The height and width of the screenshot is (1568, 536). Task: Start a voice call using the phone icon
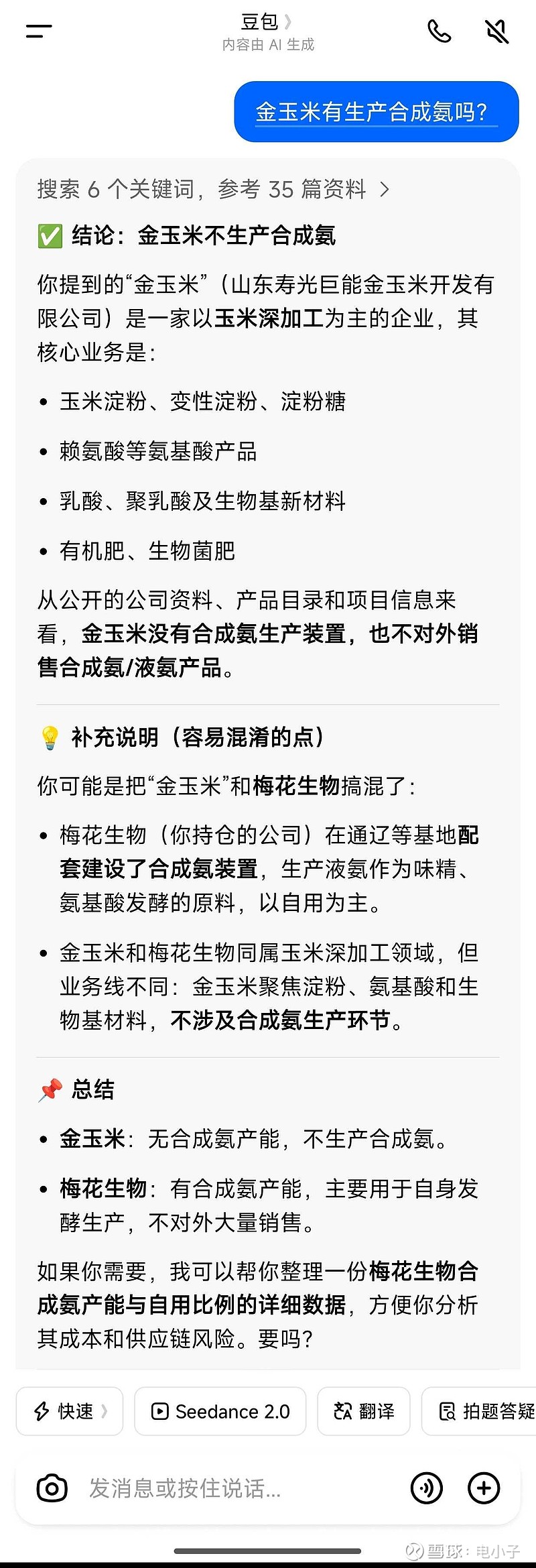tap(440, 31)
